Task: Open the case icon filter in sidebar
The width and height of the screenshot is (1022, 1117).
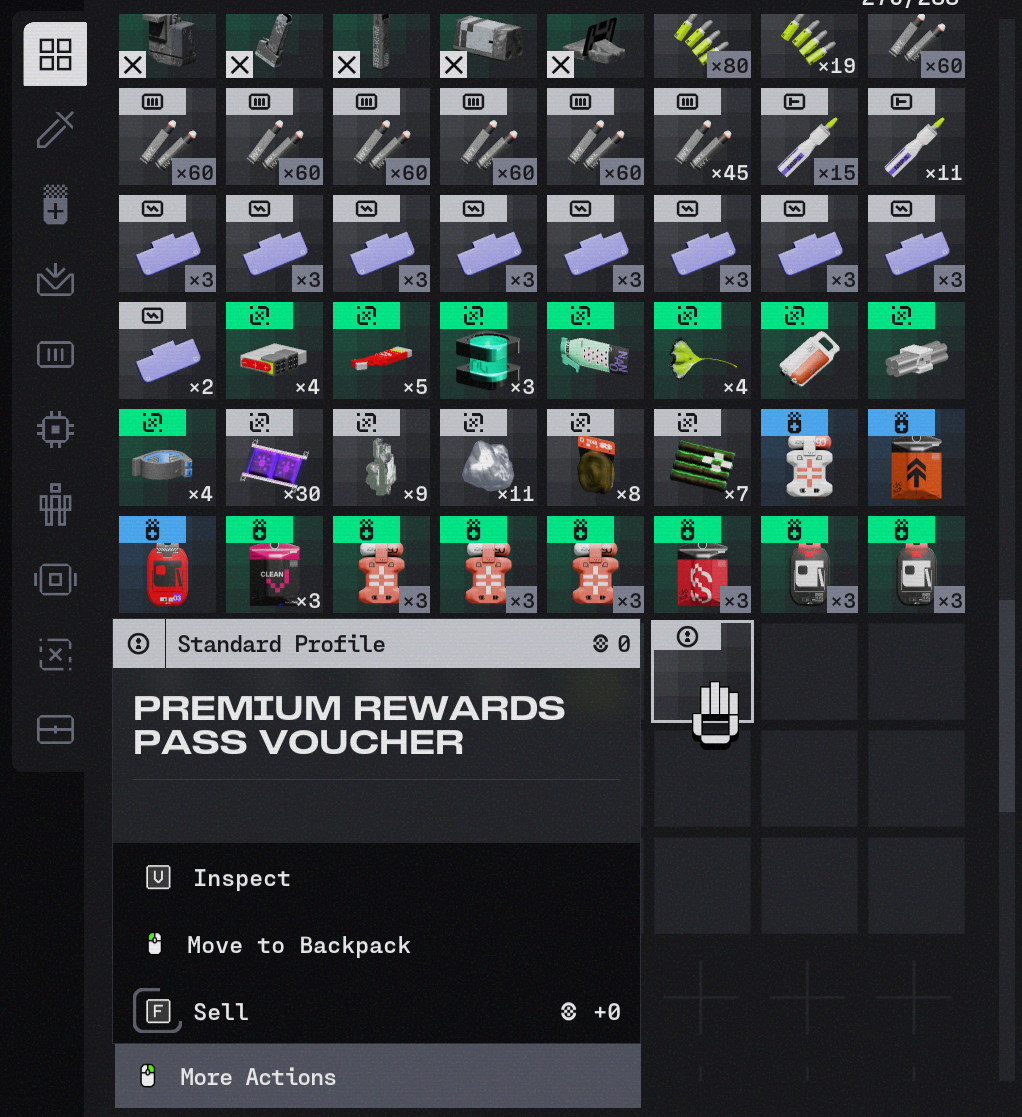Action: pos(55,730)
